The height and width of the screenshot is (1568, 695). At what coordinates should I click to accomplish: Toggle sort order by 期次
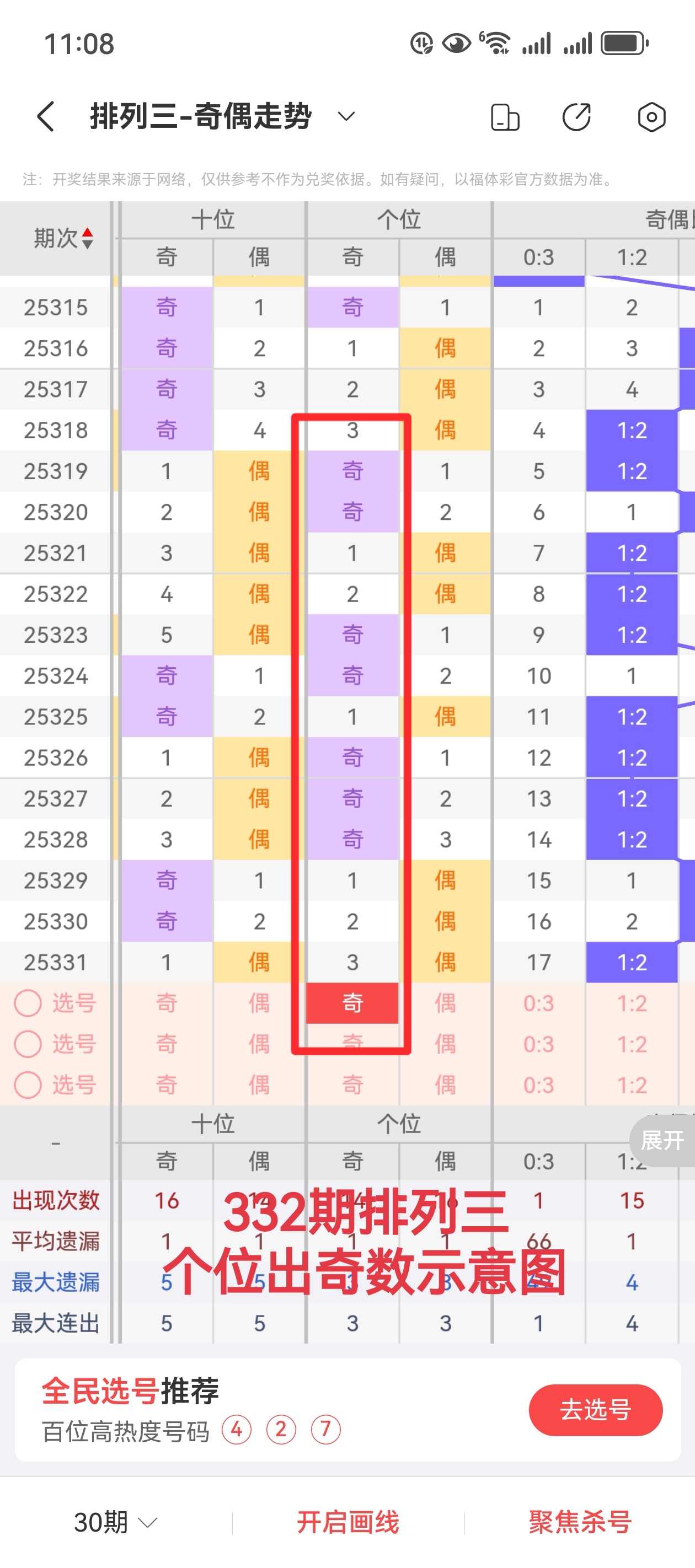pos(63,238)
